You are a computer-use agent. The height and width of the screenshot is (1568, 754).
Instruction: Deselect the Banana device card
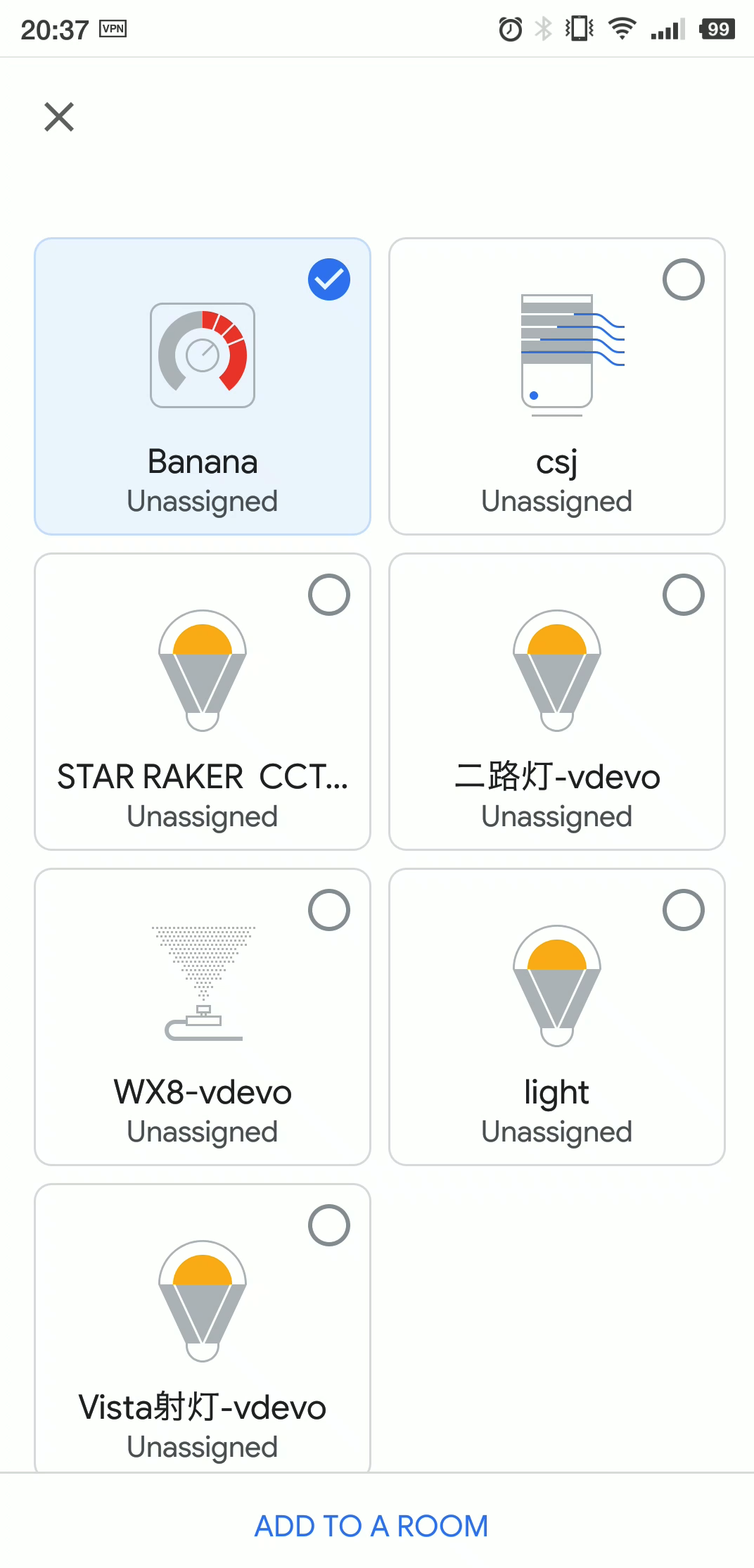tap(203, 386)
